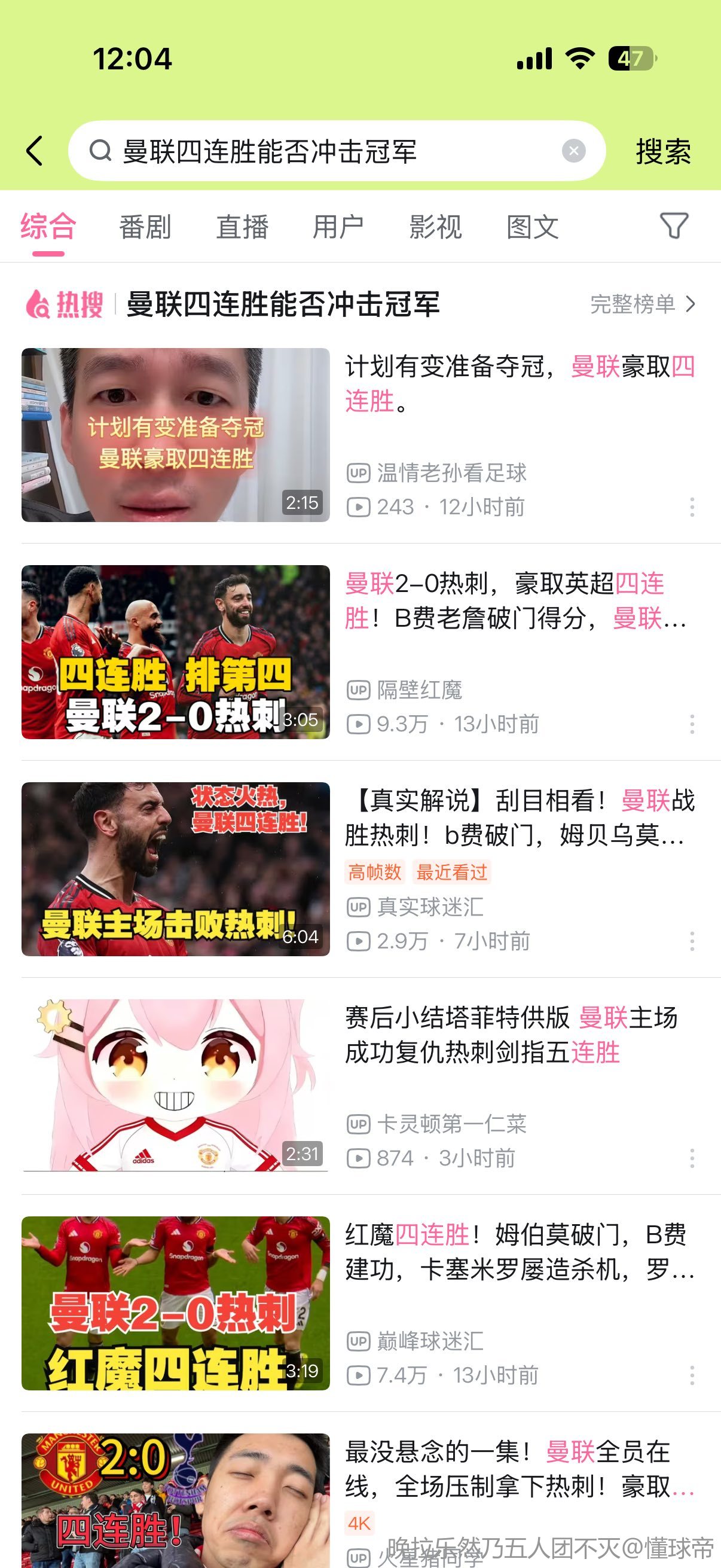Open the 计划有变准备夺冠 video by 温情老孙看足球
Image resolution: width=721 pixels, height=1568 pixels.
point(175,435)
